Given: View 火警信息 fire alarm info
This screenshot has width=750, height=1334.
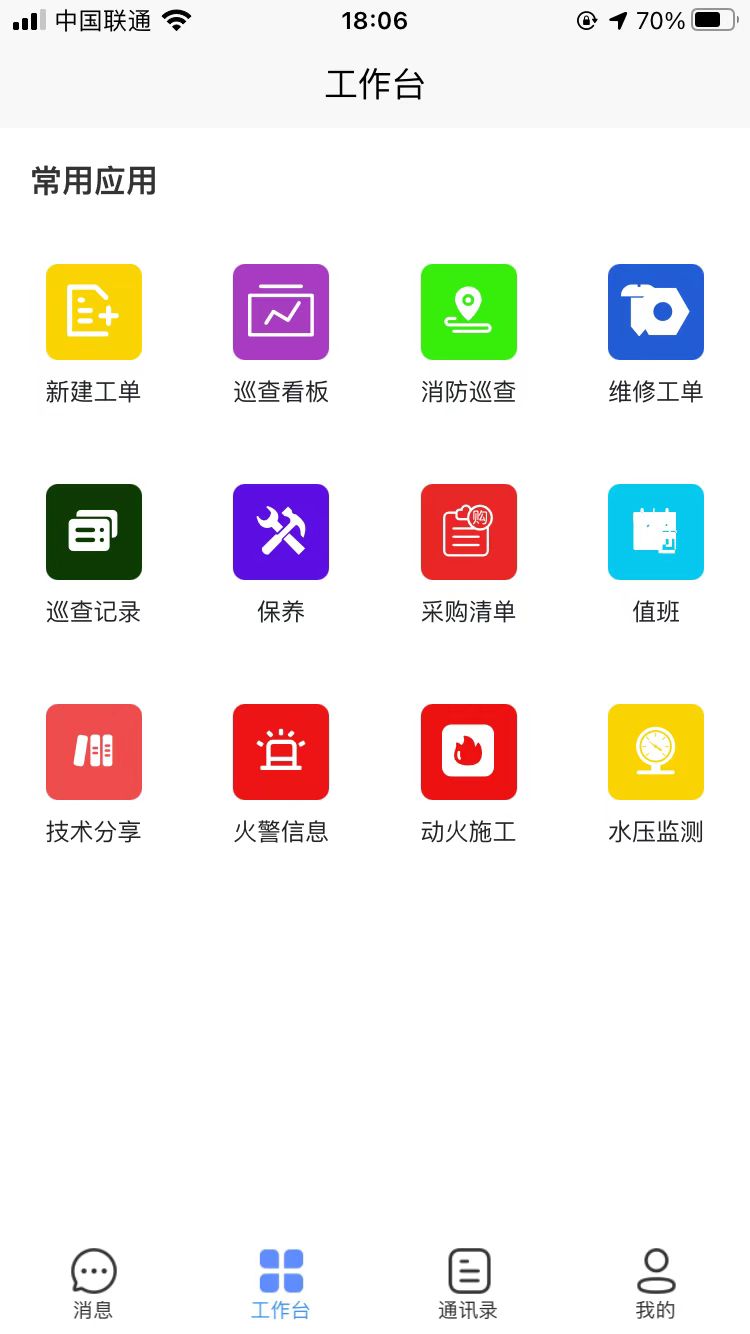Looking at the screenshot, I should pos(281,752).
